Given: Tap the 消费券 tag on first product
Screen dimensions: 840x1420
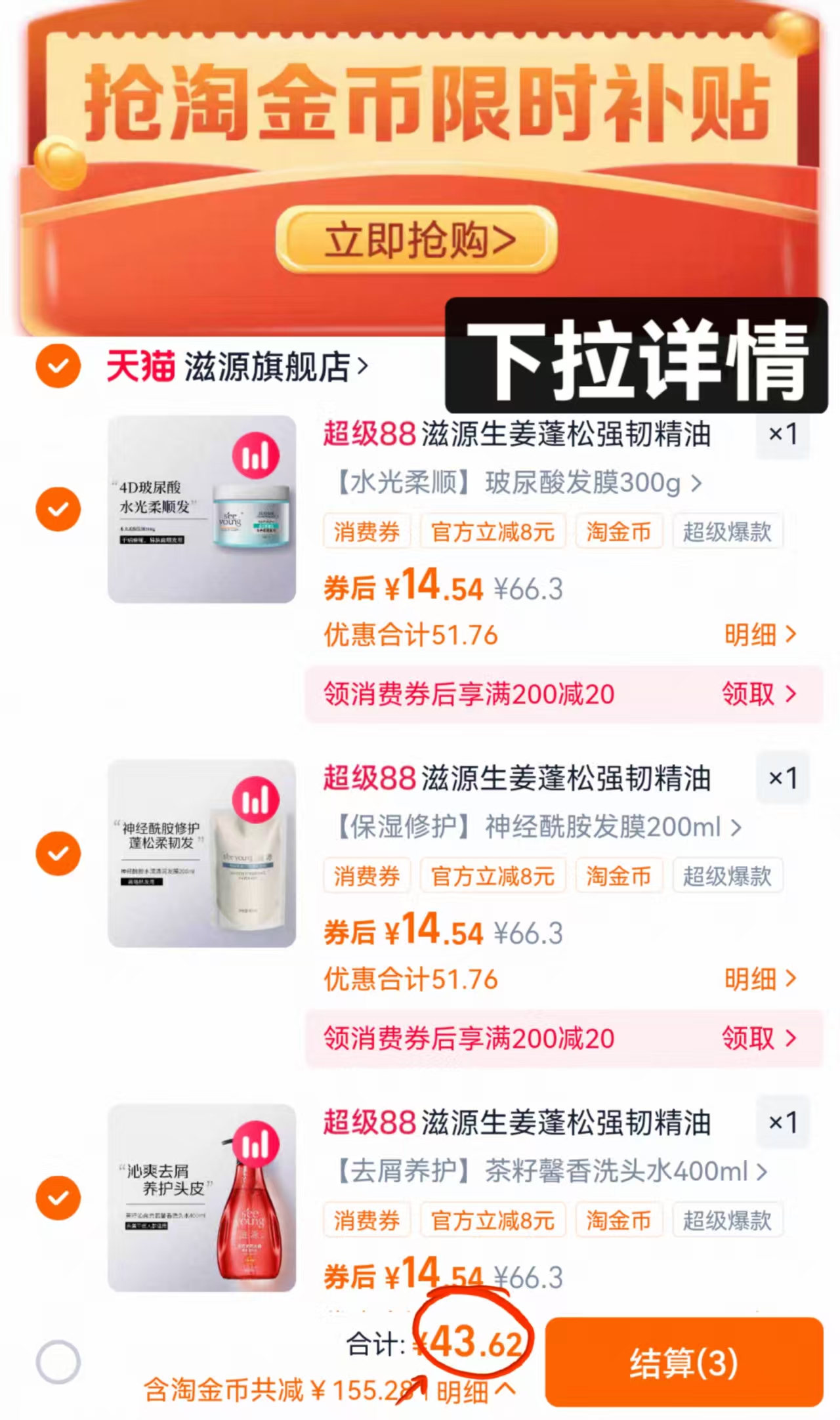Looking at the screenshot, I should pos(366,532).
